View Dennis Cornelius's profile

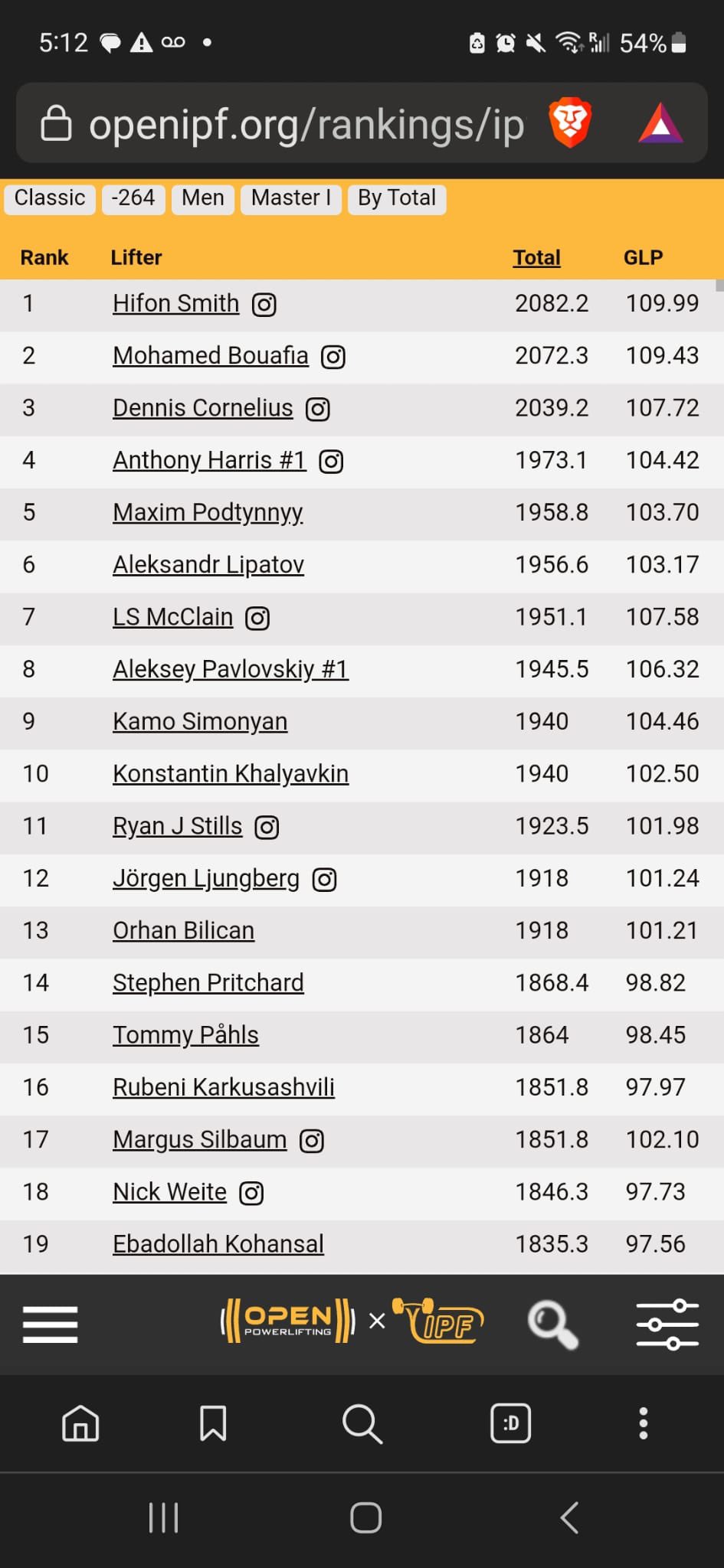point(202,408)
